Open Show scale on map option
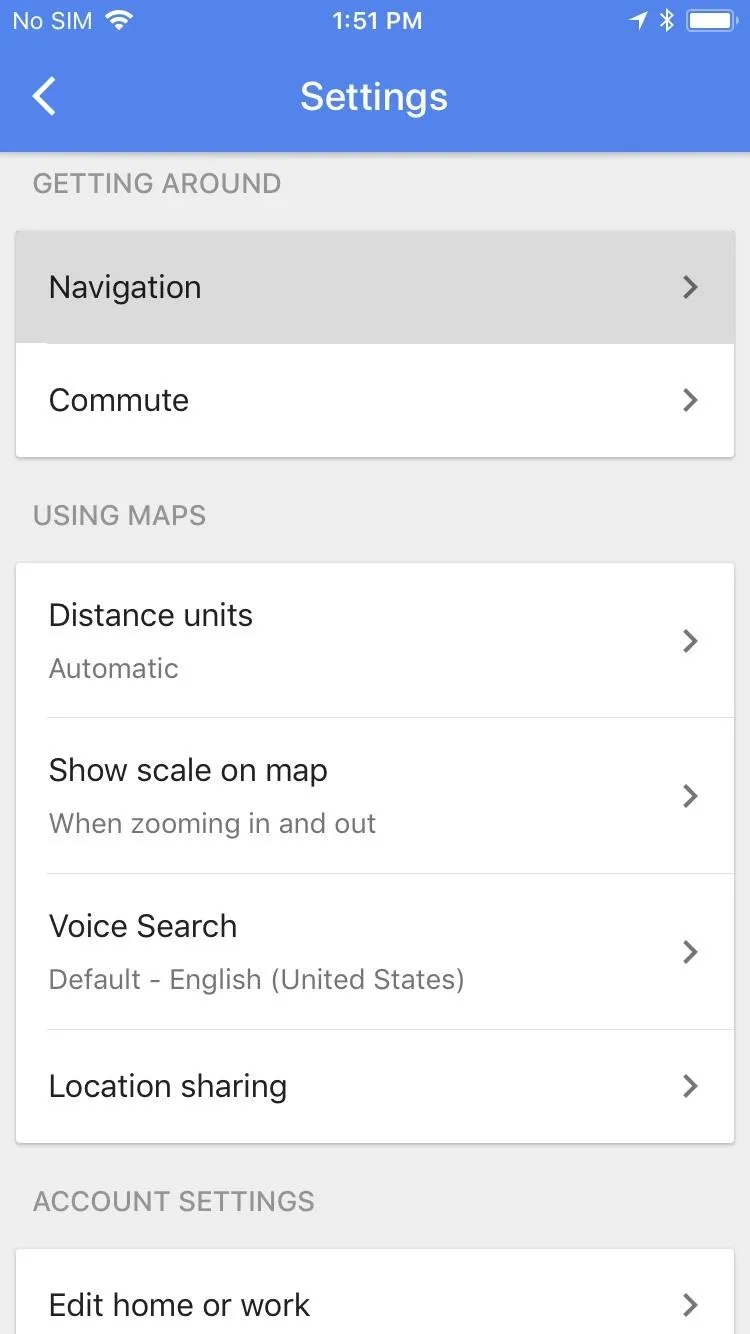The height and width of the screenshot is (1334, 750). tap(375, 796)
